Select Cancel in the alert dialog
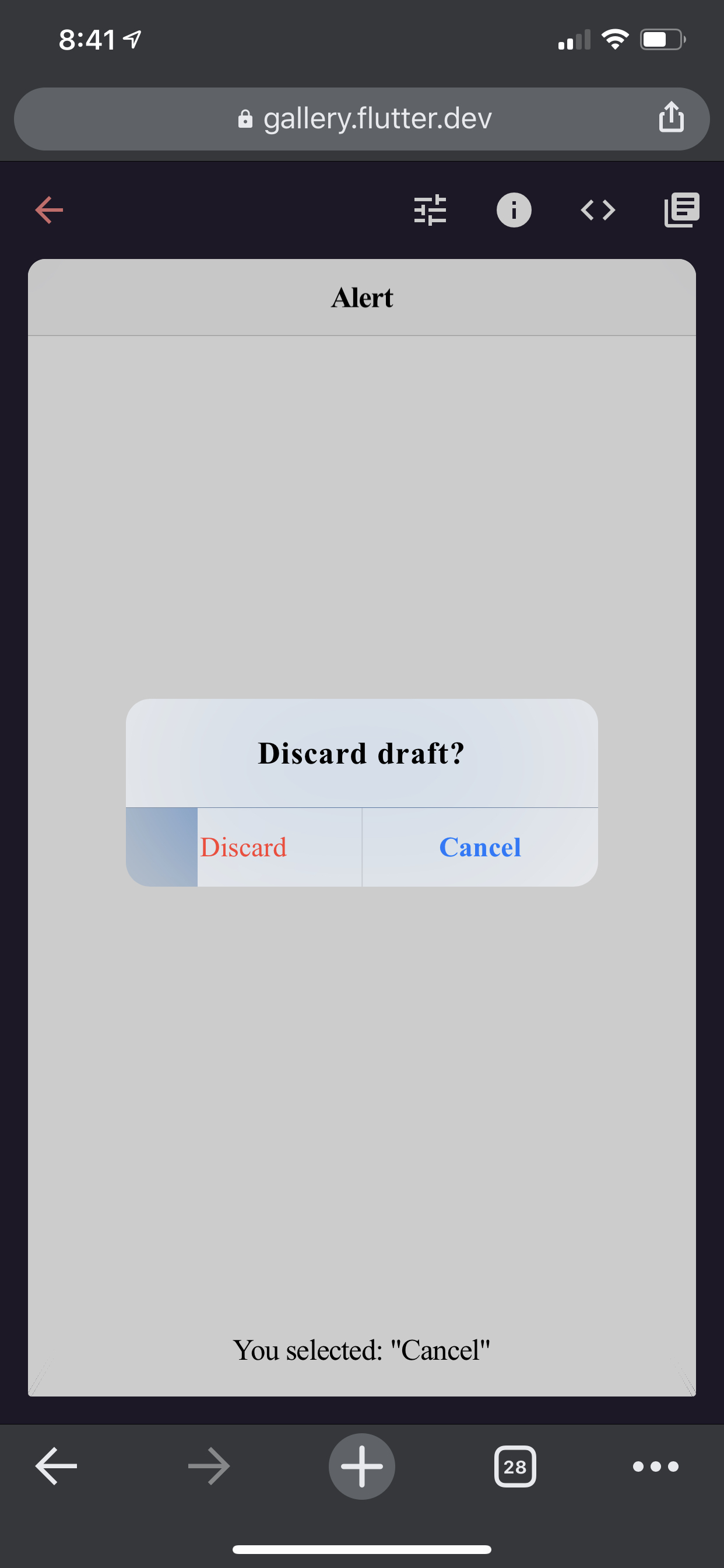 coord(480,848)
